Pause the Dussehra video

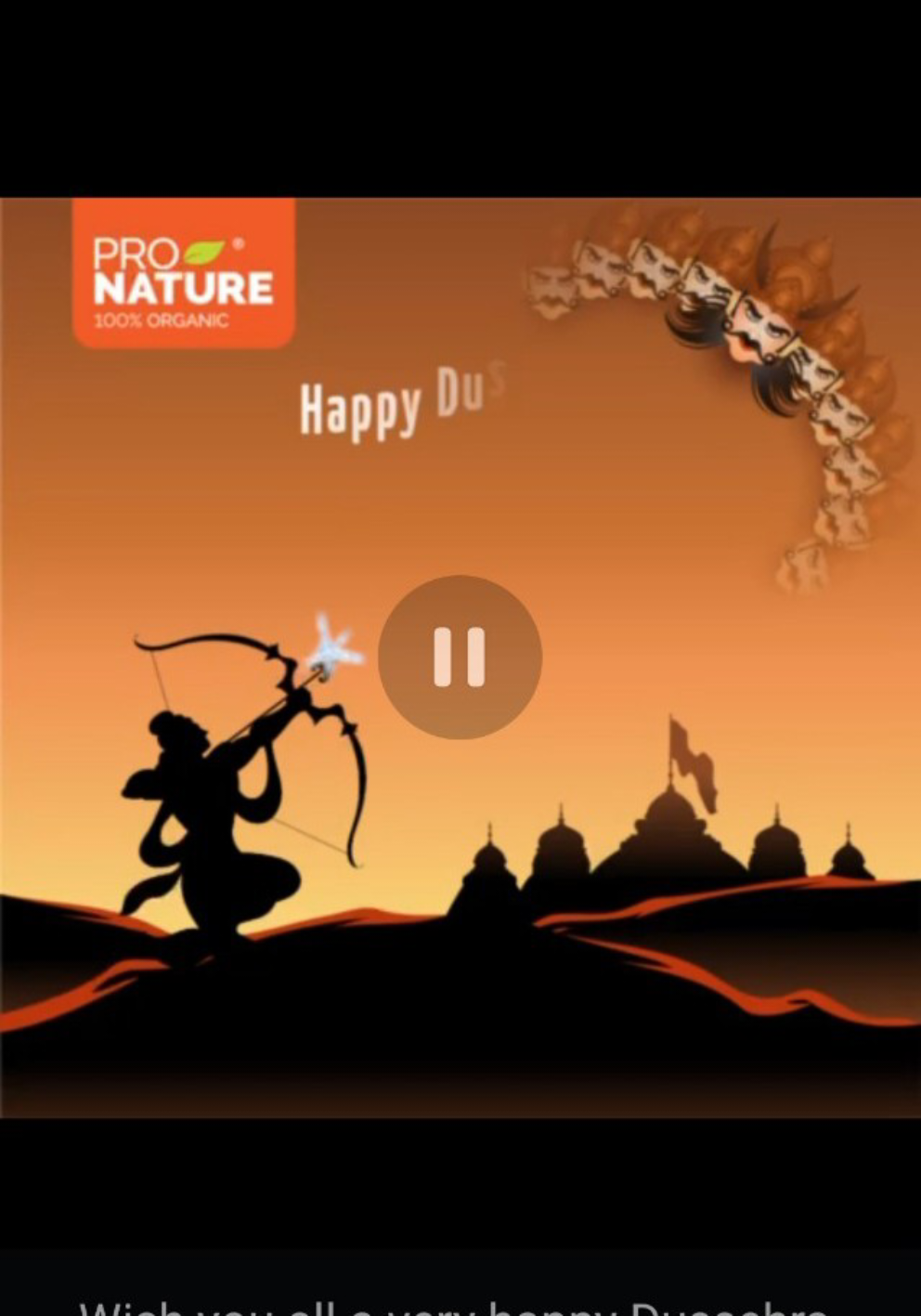(x=460, y=657)
